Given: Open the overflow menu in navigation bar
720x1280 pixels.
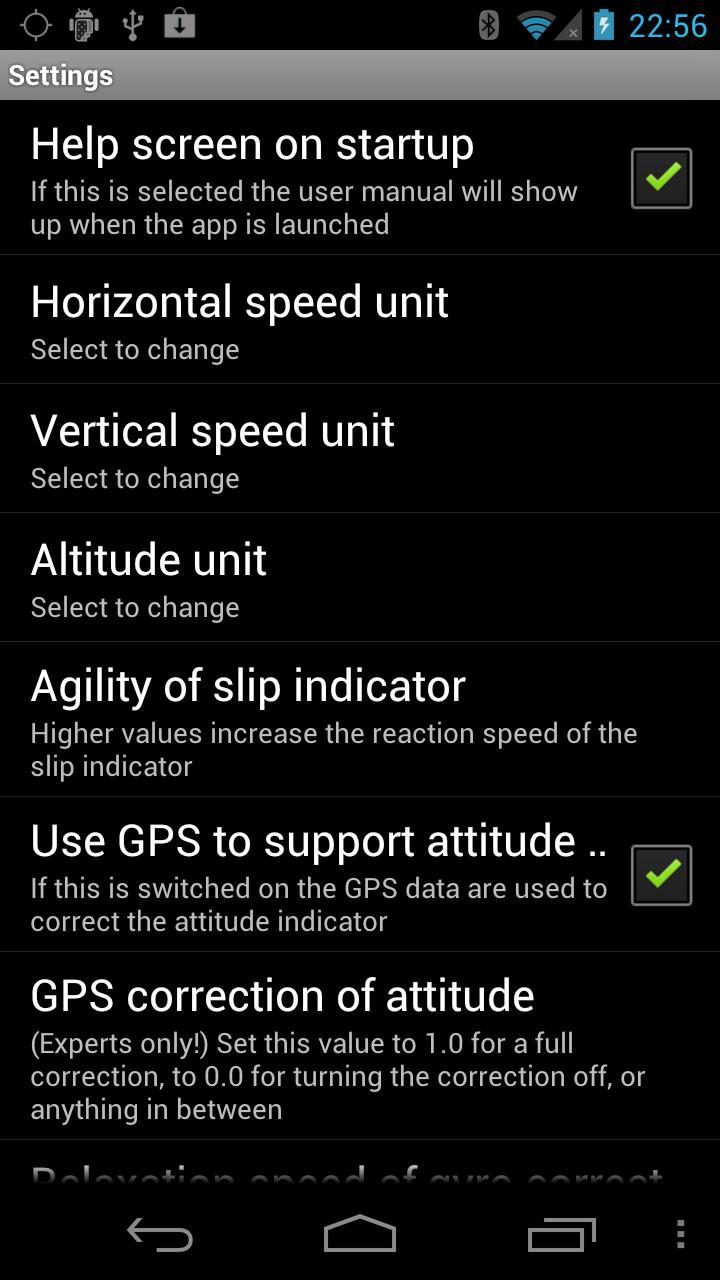Looking at the screenshot, I should click(680, 1235).
